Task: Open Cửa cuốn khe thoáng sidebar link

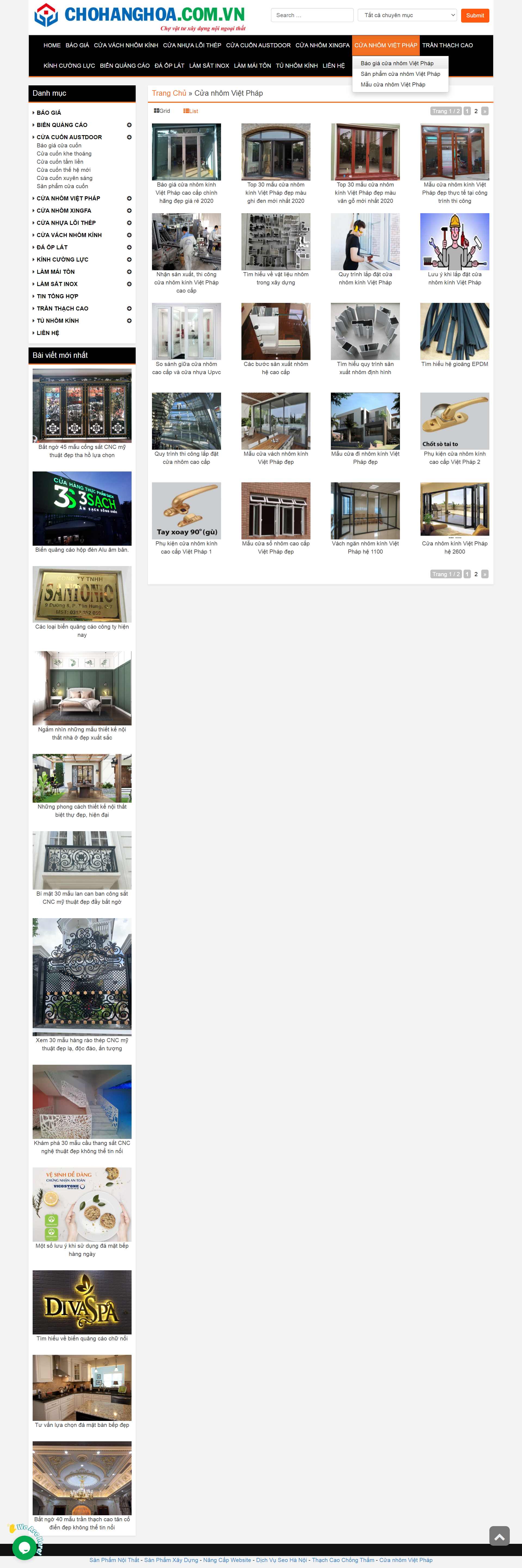Action: [64, 153]
